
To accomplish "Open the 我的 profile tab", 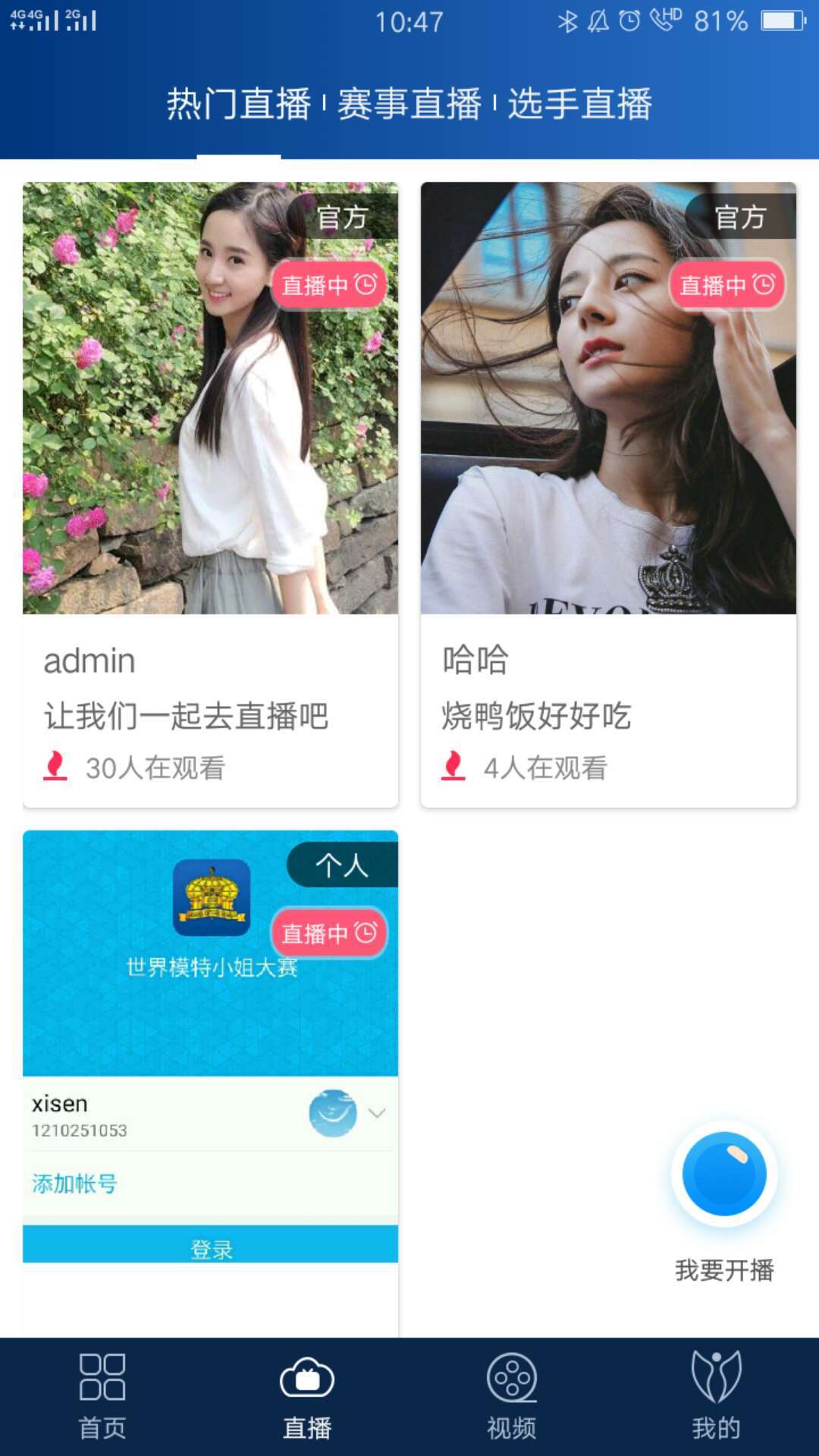I will [x=717, y=1397].
